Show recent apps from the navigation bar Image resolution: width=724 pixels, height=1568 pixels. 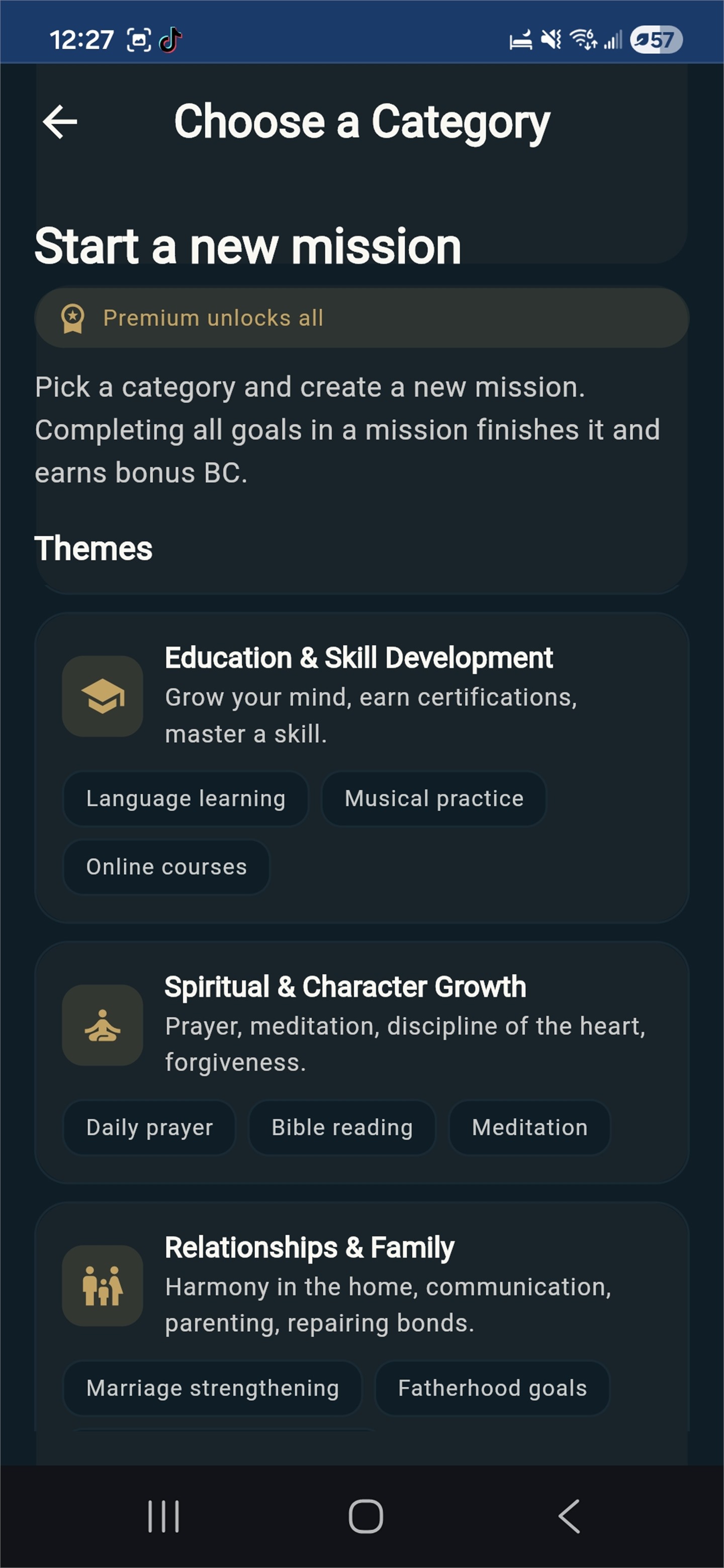(163, 1516)
